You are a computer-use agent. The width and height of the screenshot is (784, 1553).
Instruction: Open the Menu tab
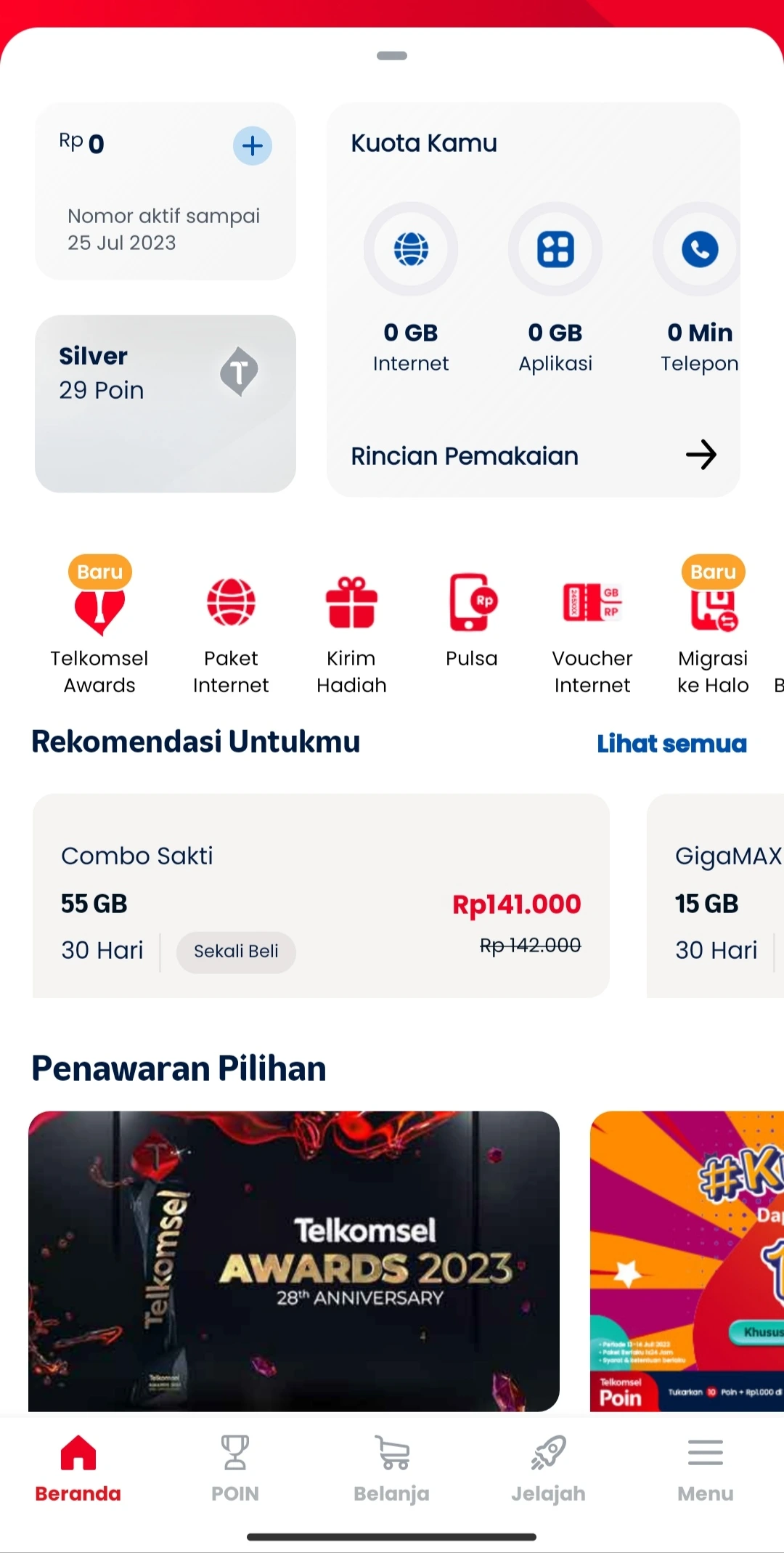706,1468
